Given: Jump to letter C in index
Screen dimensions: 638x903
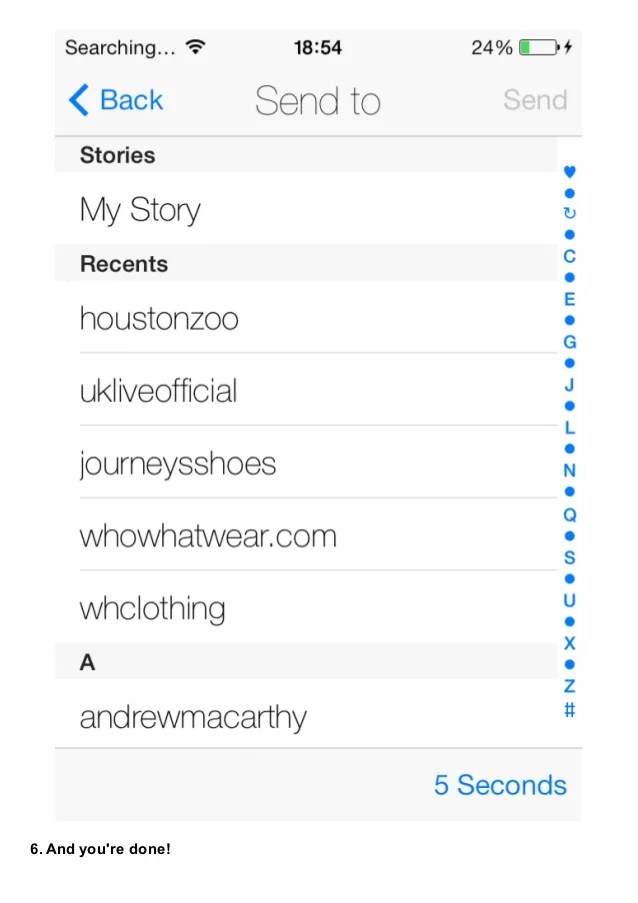Looking at the screenshot, I should pos(570,256).
